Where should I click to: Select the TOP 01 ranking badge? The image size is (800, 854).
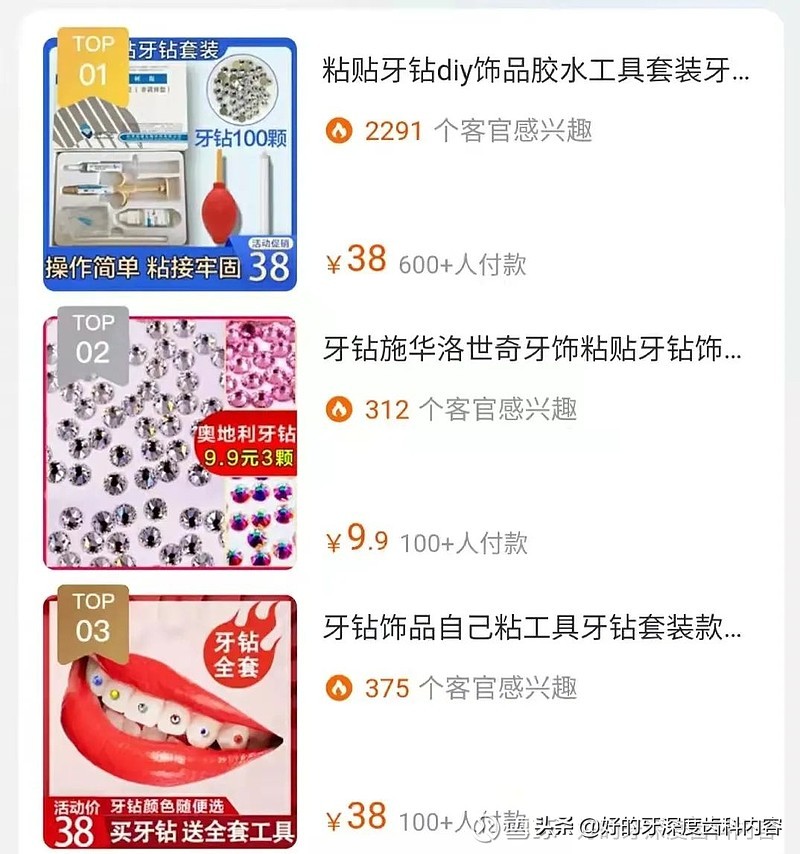tap(95, 62)
